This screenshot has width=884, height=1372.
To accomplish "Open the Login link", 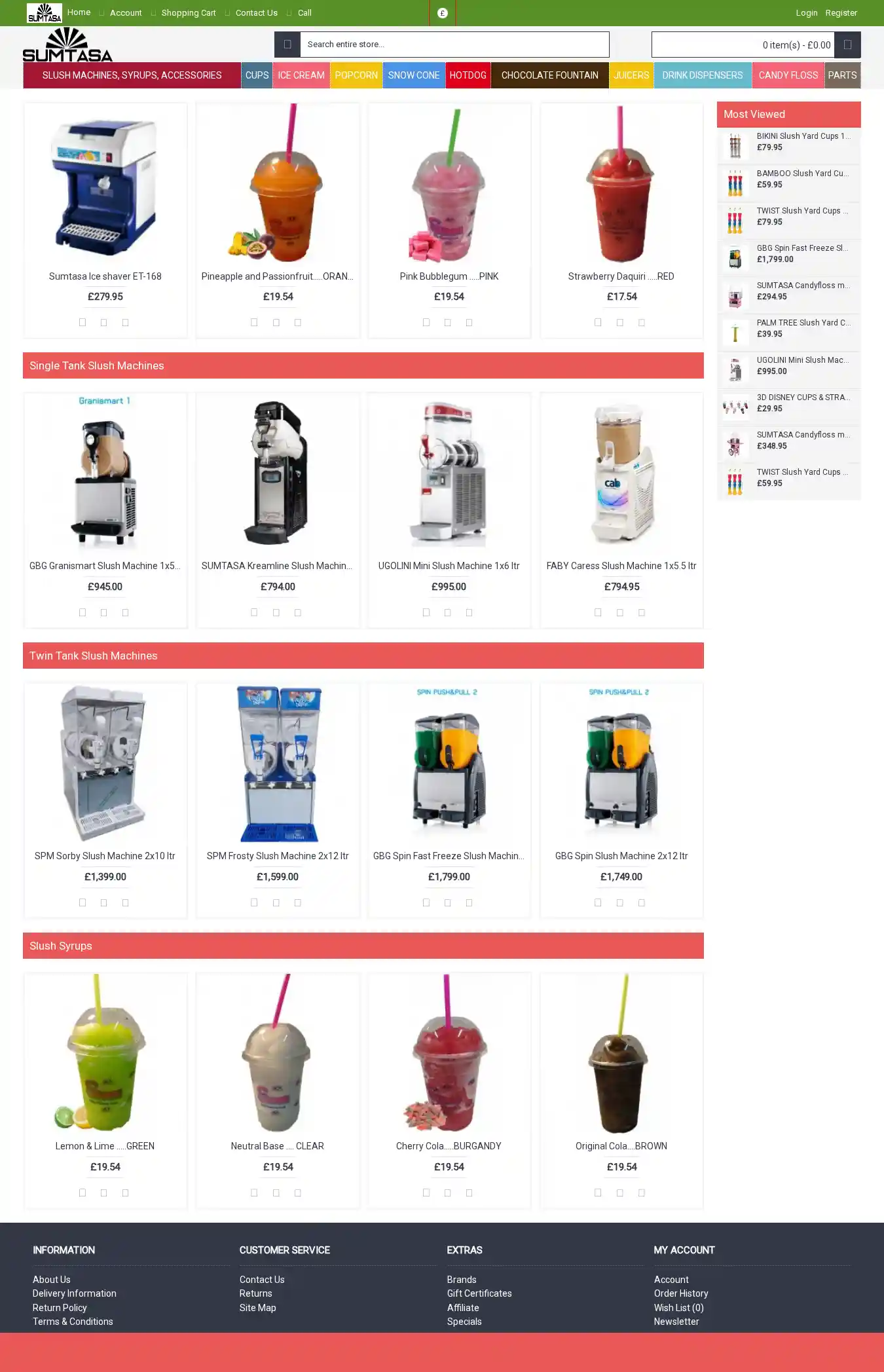I will coord(806,13).
